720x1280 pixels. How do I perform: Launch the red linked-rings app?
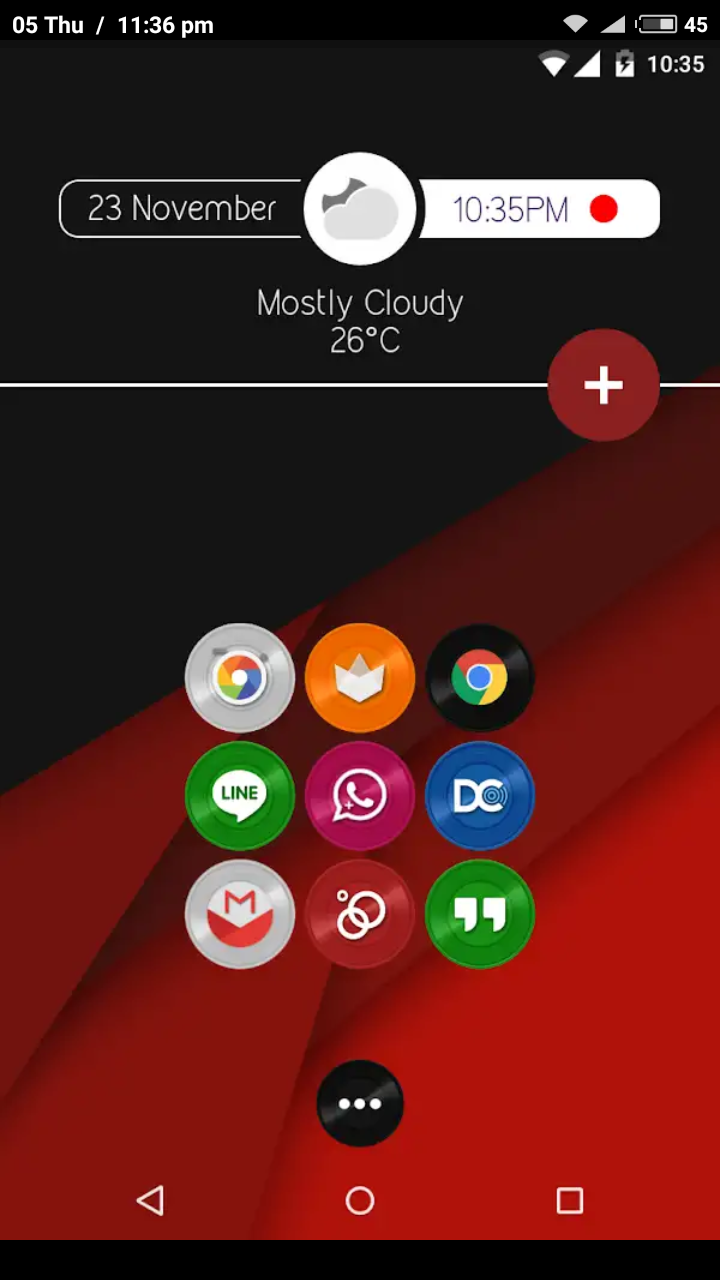click(x=360, y=914)
